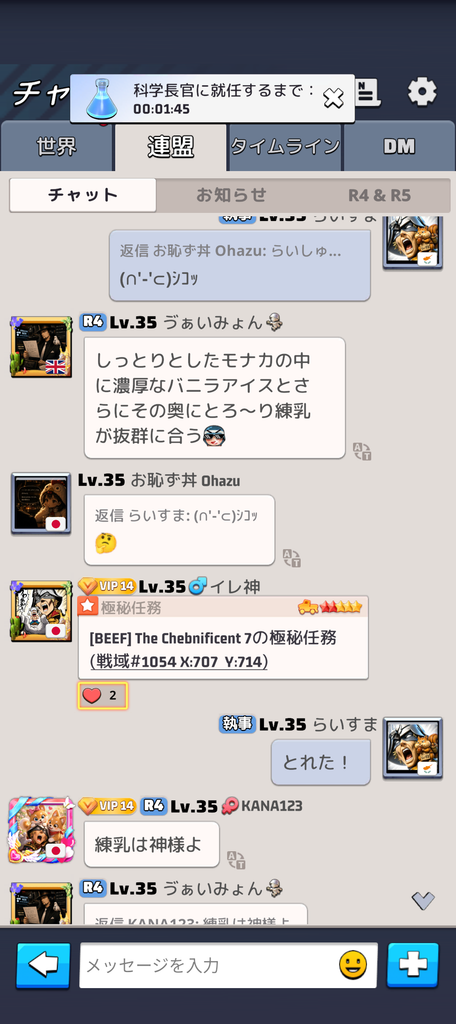Open the emoji picker
This screenshot has height=1024, width=456.
353,965
